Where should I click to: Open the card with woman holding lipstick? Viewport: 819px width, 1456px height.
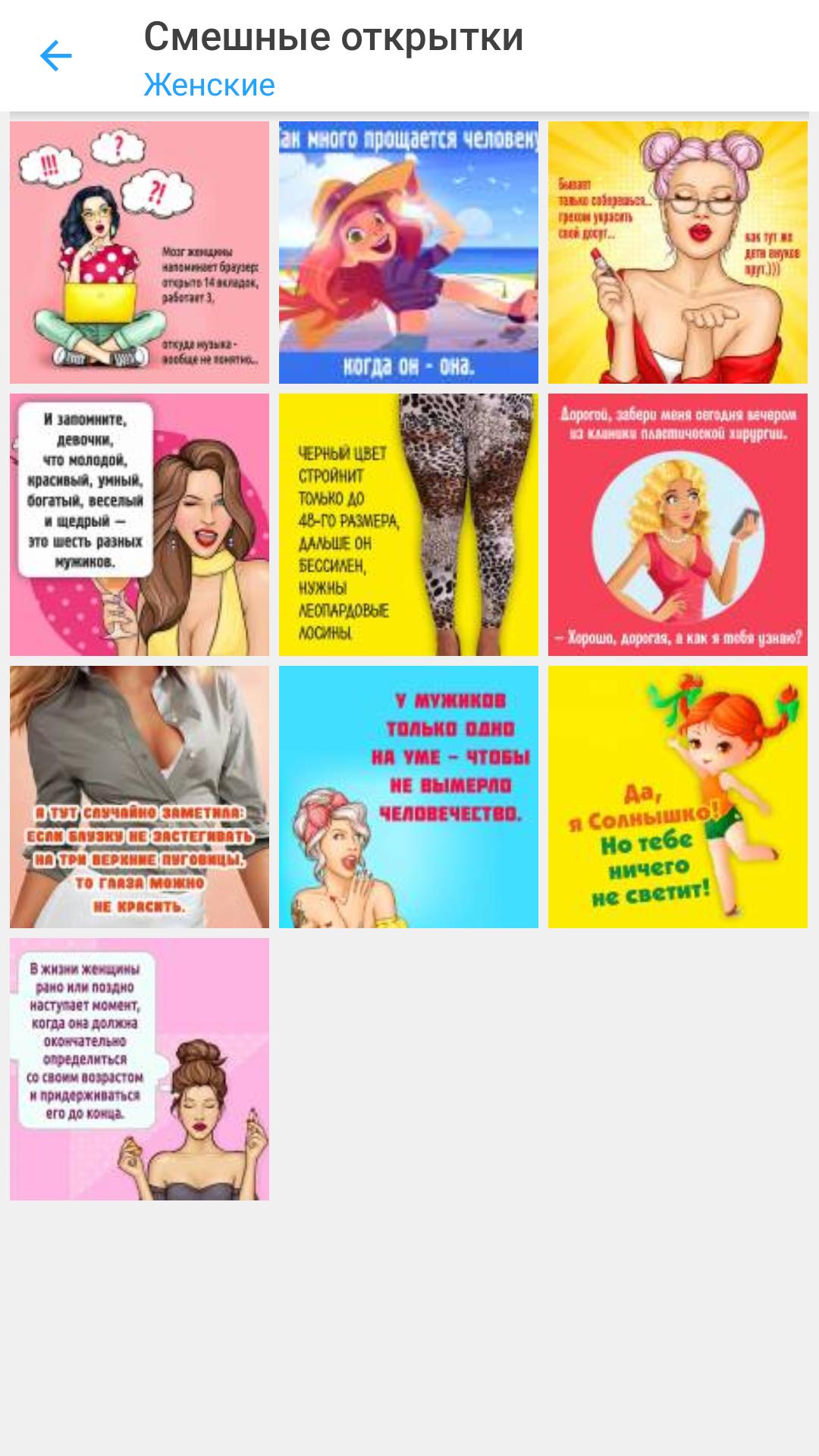678,253
